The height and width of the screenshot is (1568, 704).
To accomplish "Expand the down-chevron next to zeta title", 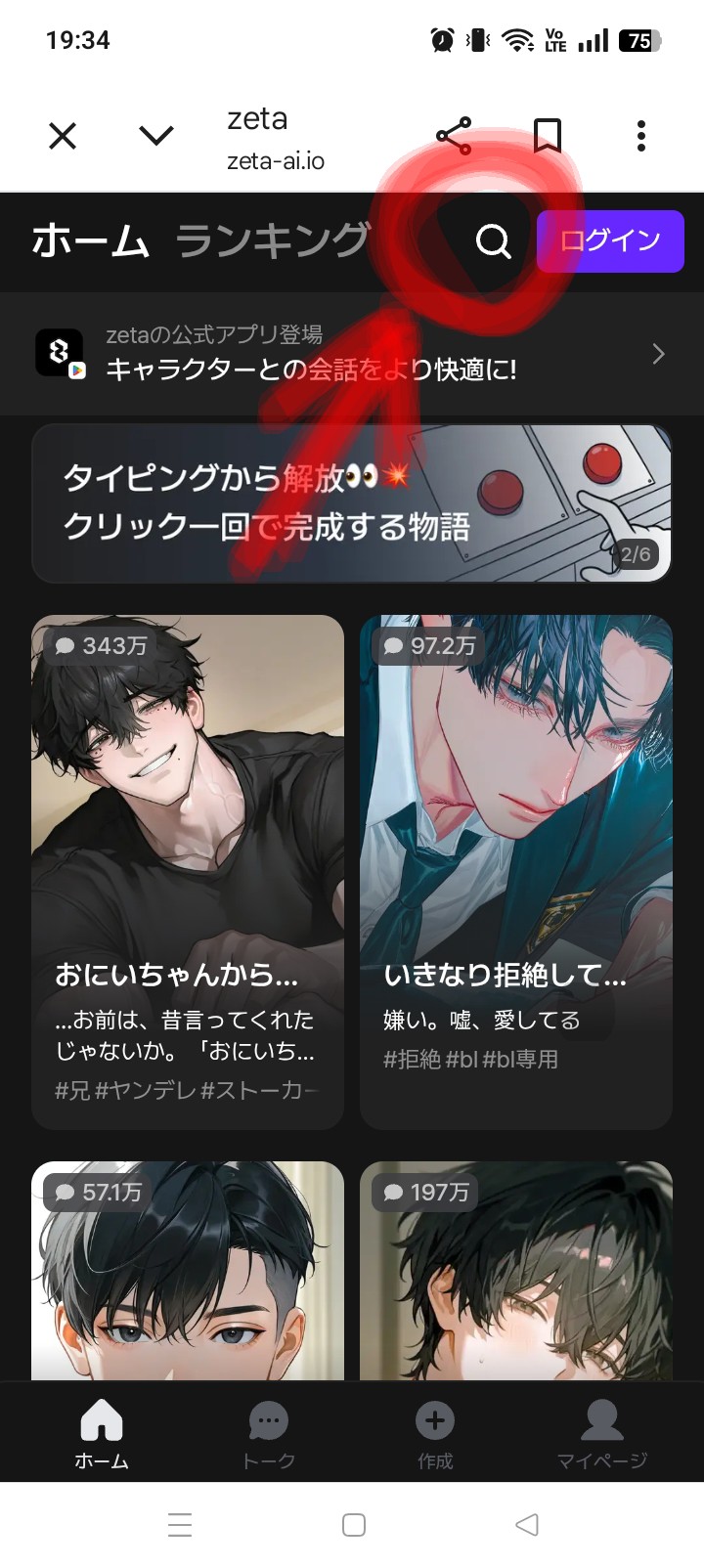I will click(156, 136).
